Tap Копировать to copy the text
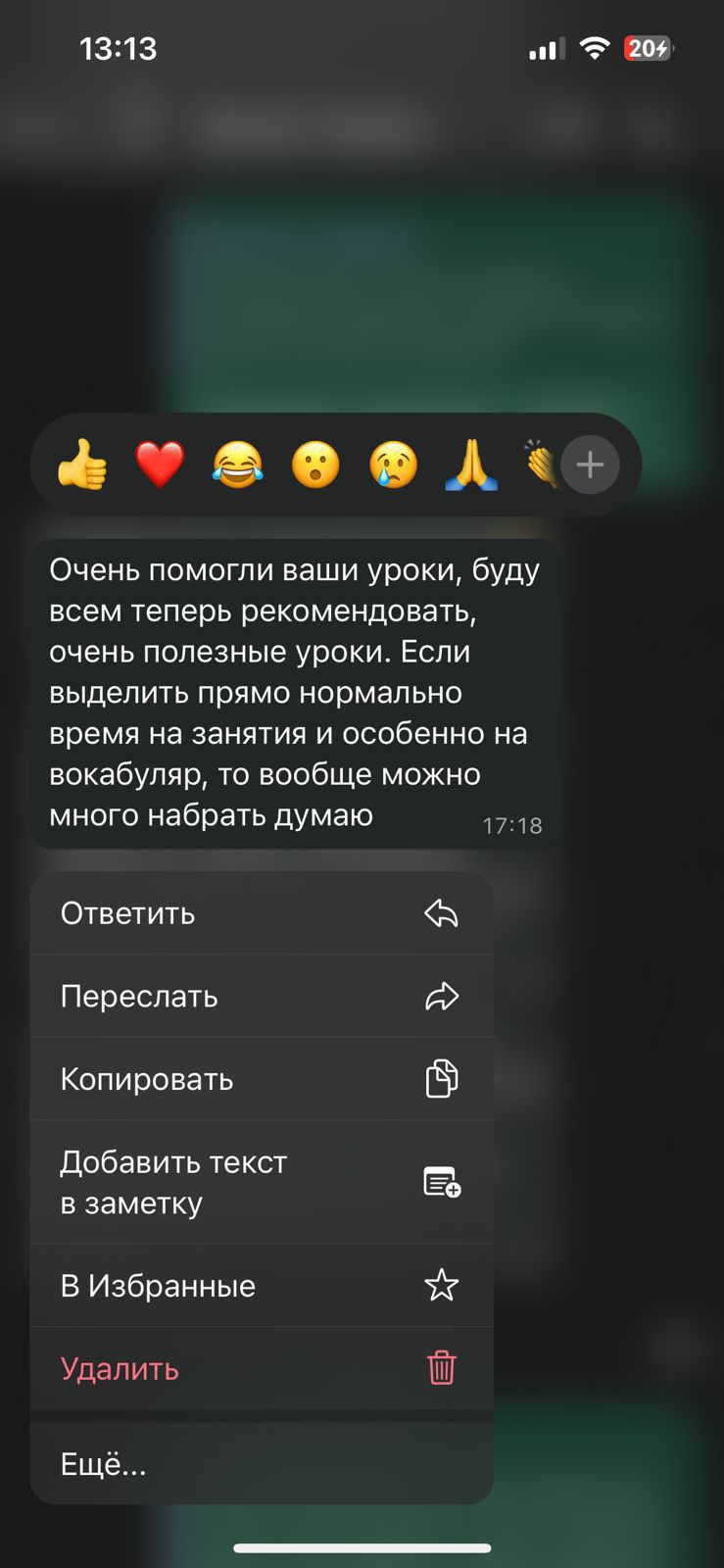This screenshot has width=724, height=1568. 262,1079
